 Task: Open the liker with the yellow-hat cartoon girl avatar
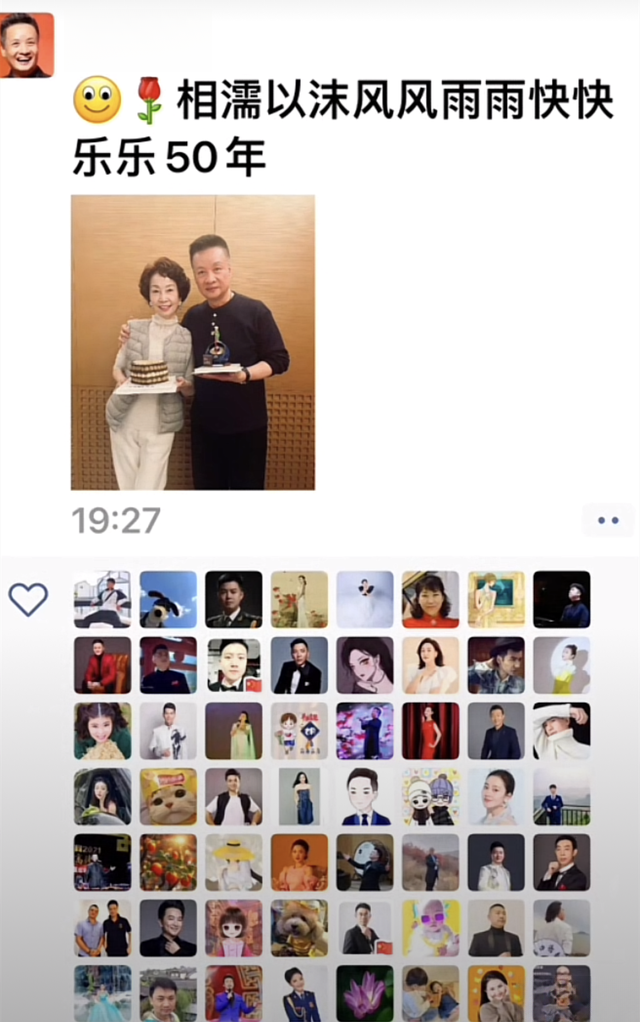(234, 862)
